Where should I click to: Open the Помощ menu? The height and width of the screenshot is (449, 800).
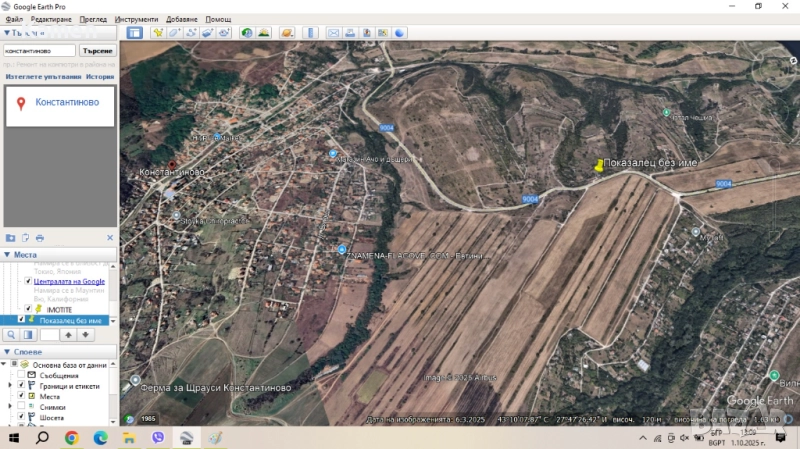click(218, 19)
